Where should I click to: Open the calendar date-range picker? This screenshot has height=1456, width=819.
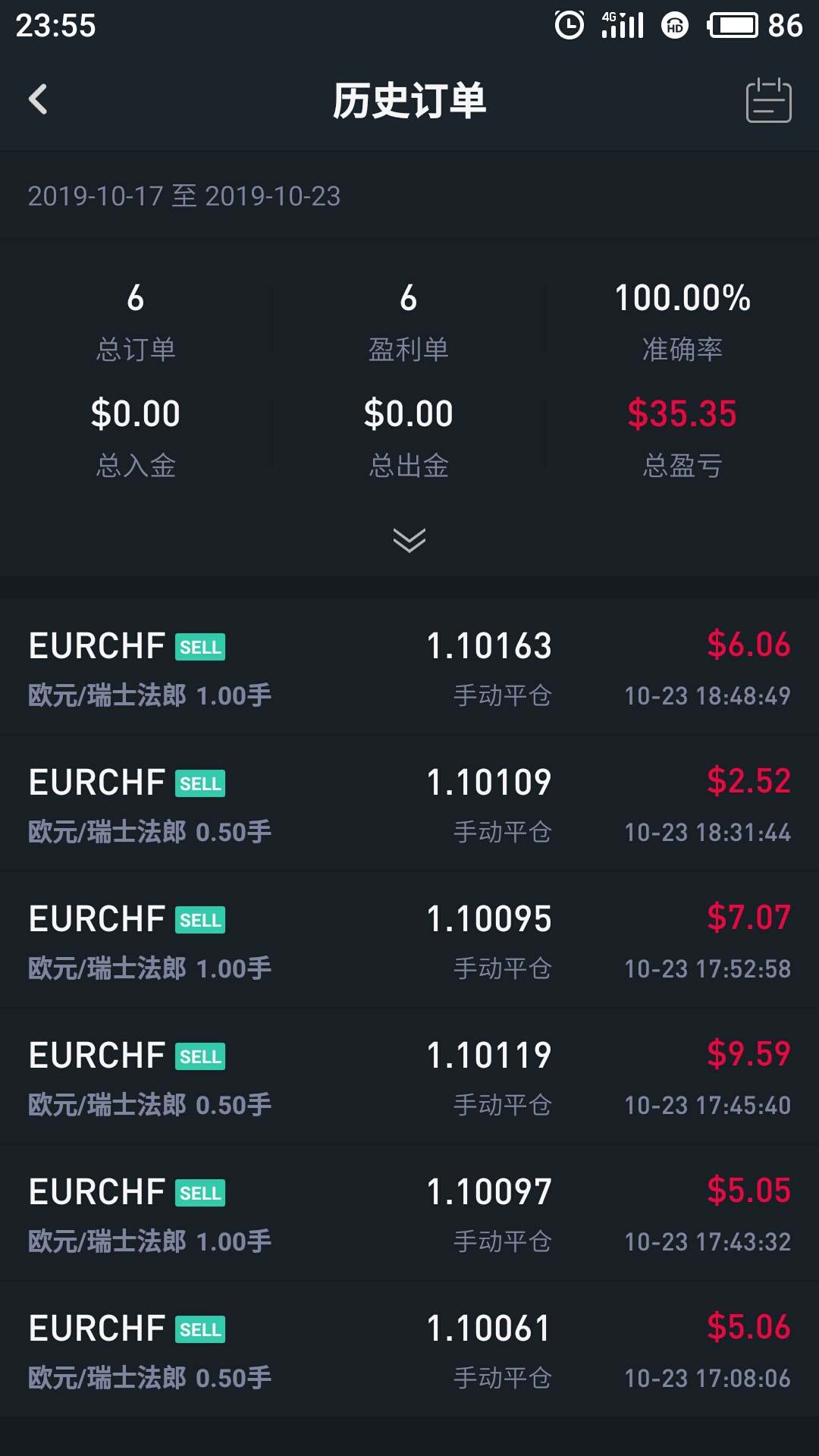(768, 100)
